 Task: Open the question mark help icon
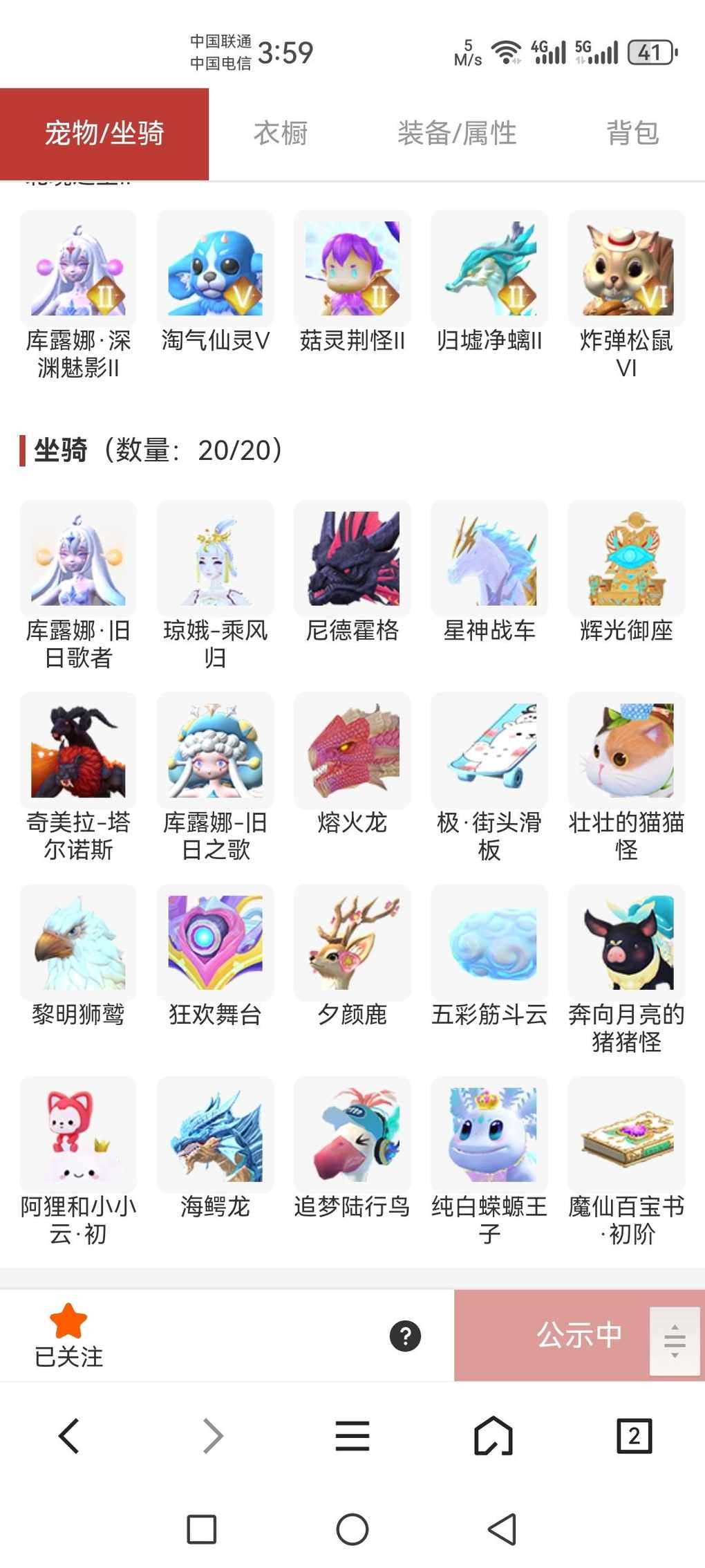coord(405,1336)
